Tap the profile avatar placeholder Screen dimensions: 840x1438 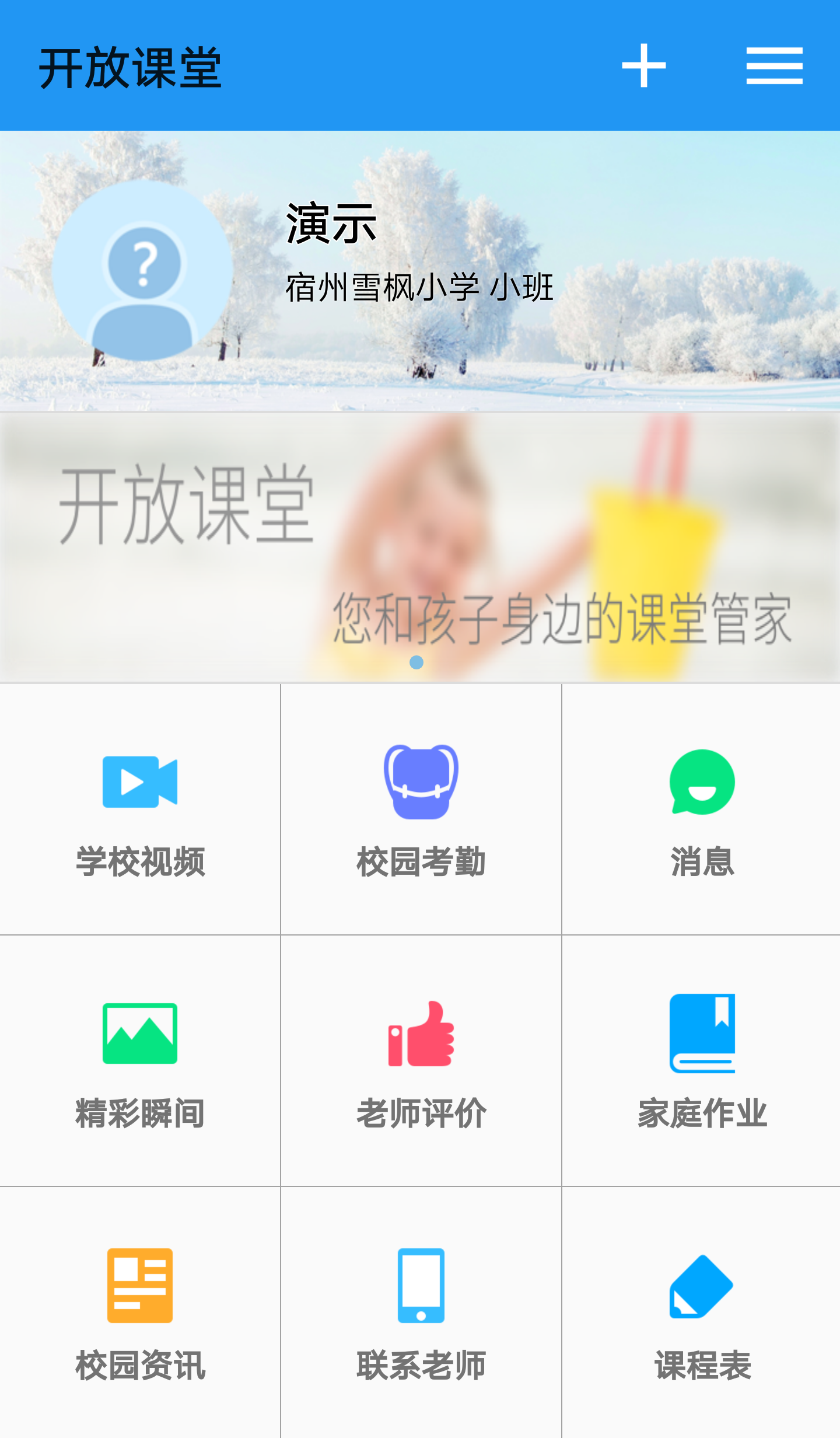click(x=142, y=270)
